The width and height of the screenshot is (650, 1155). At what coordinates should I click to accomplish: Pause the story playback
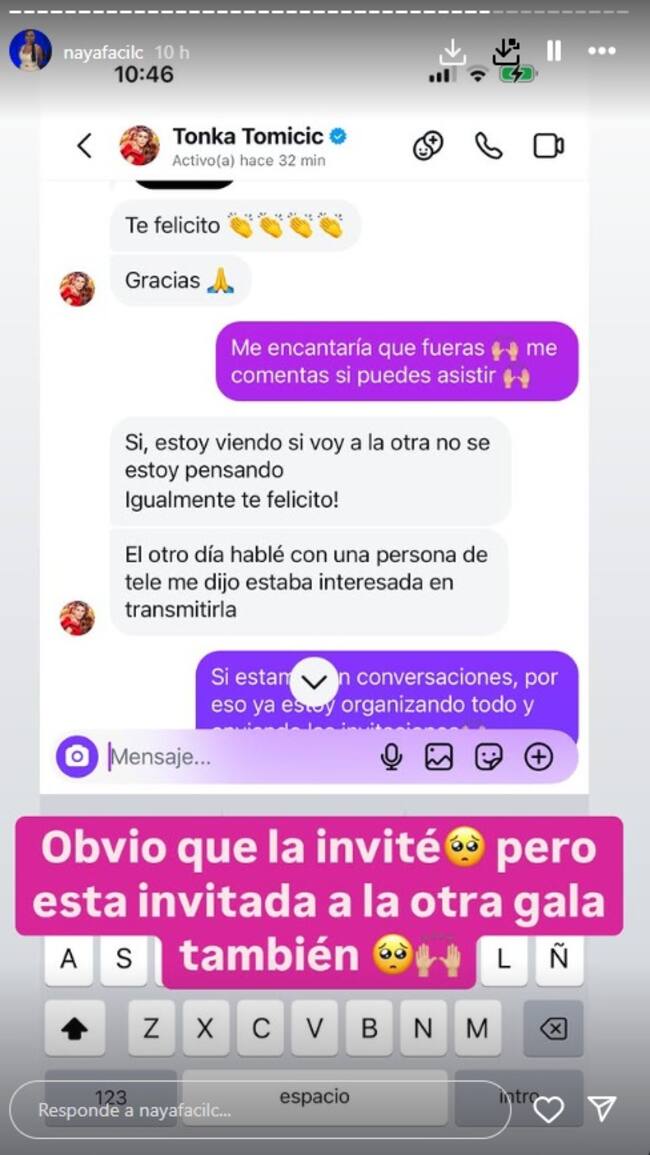(x=553, y=51)
